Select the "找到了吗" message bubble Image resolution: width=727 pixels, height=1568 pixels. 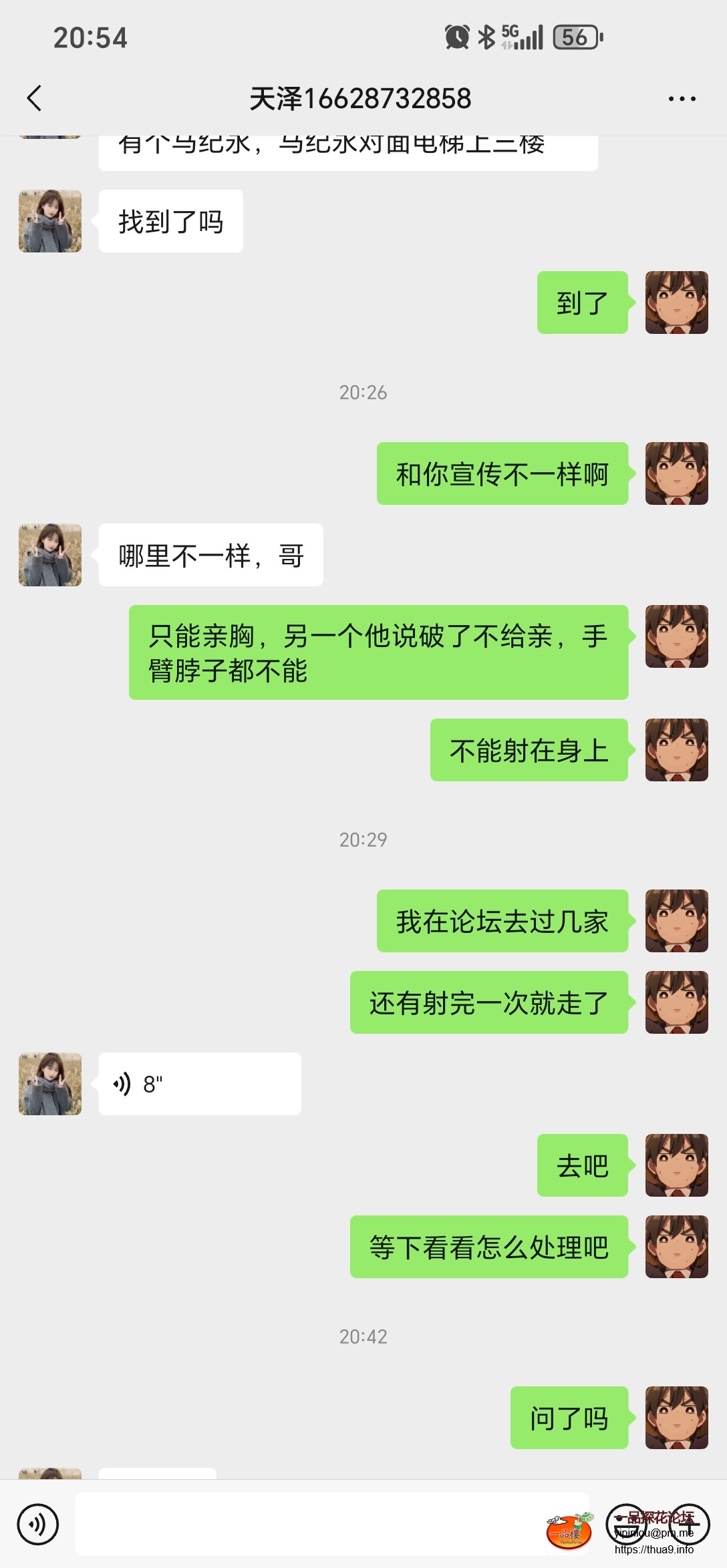click(169, 220)
